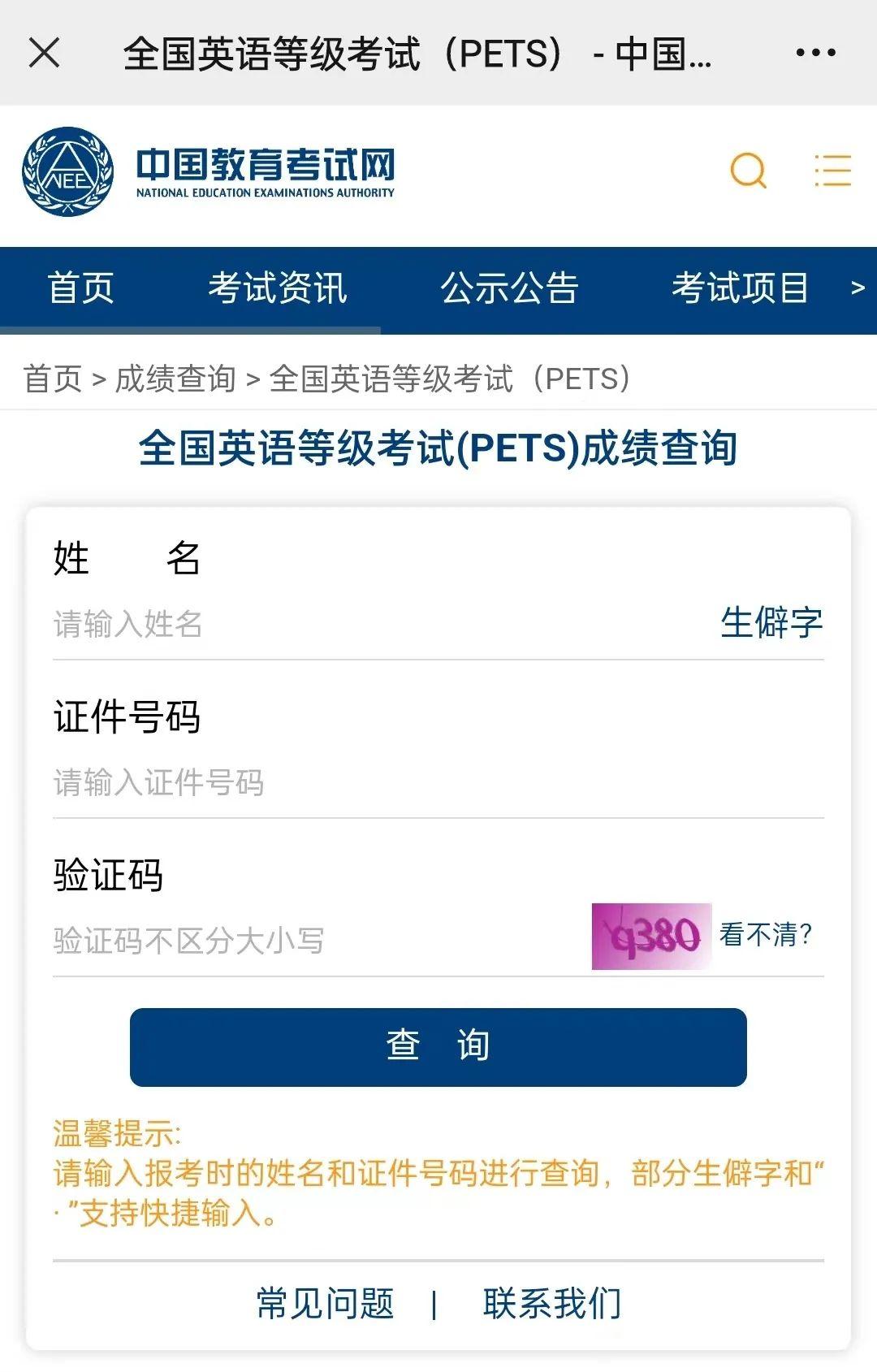
Task: Switch to the 考试资讯 tab
Action: tap(277, 286)
